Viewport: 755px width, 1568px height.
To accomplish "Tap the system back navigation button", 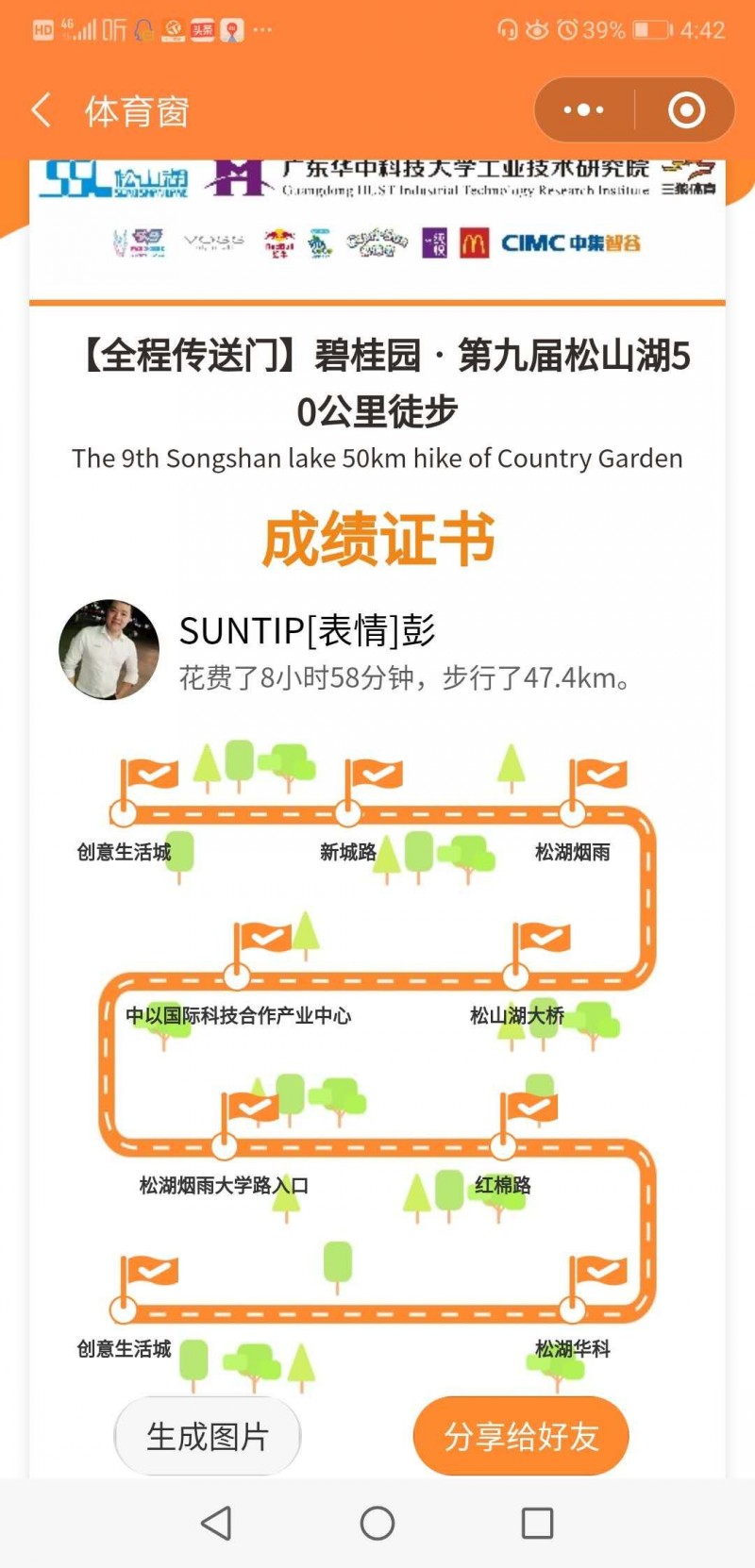I will (x=217, y=1523).
